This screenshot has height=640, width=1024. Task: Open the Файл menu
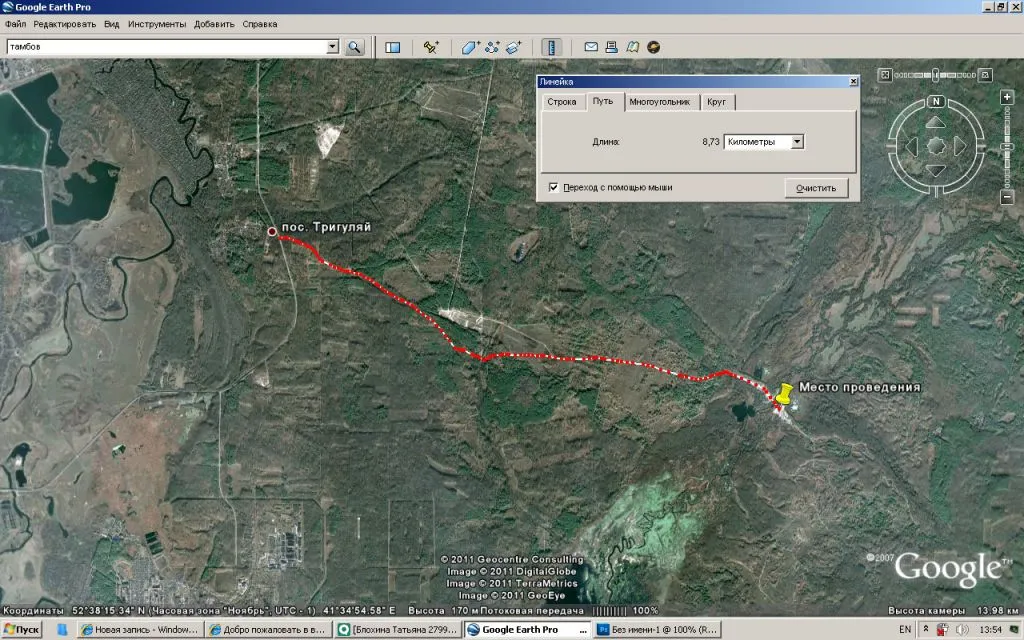16,24
